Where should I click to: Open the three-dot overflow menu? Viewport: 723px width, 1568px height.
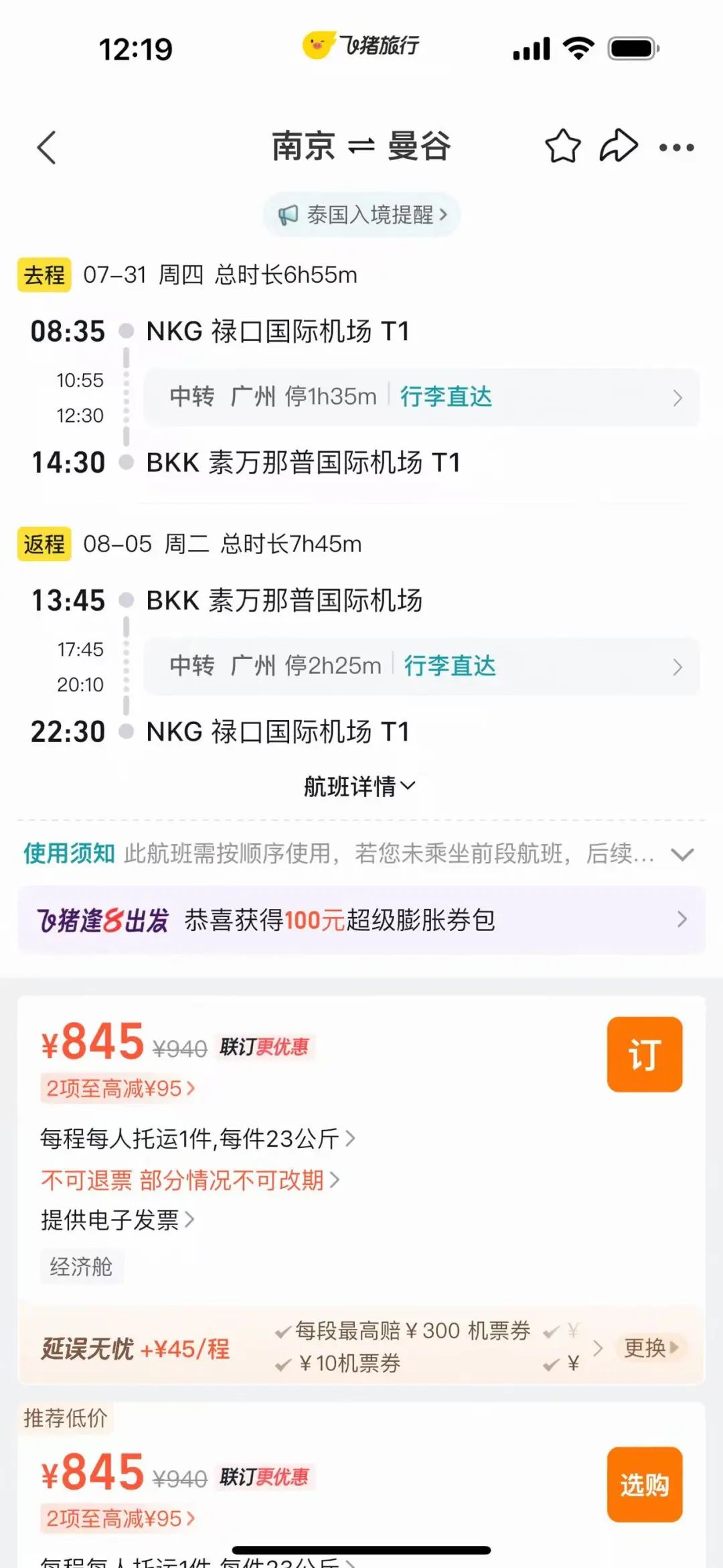pos(676,147)
